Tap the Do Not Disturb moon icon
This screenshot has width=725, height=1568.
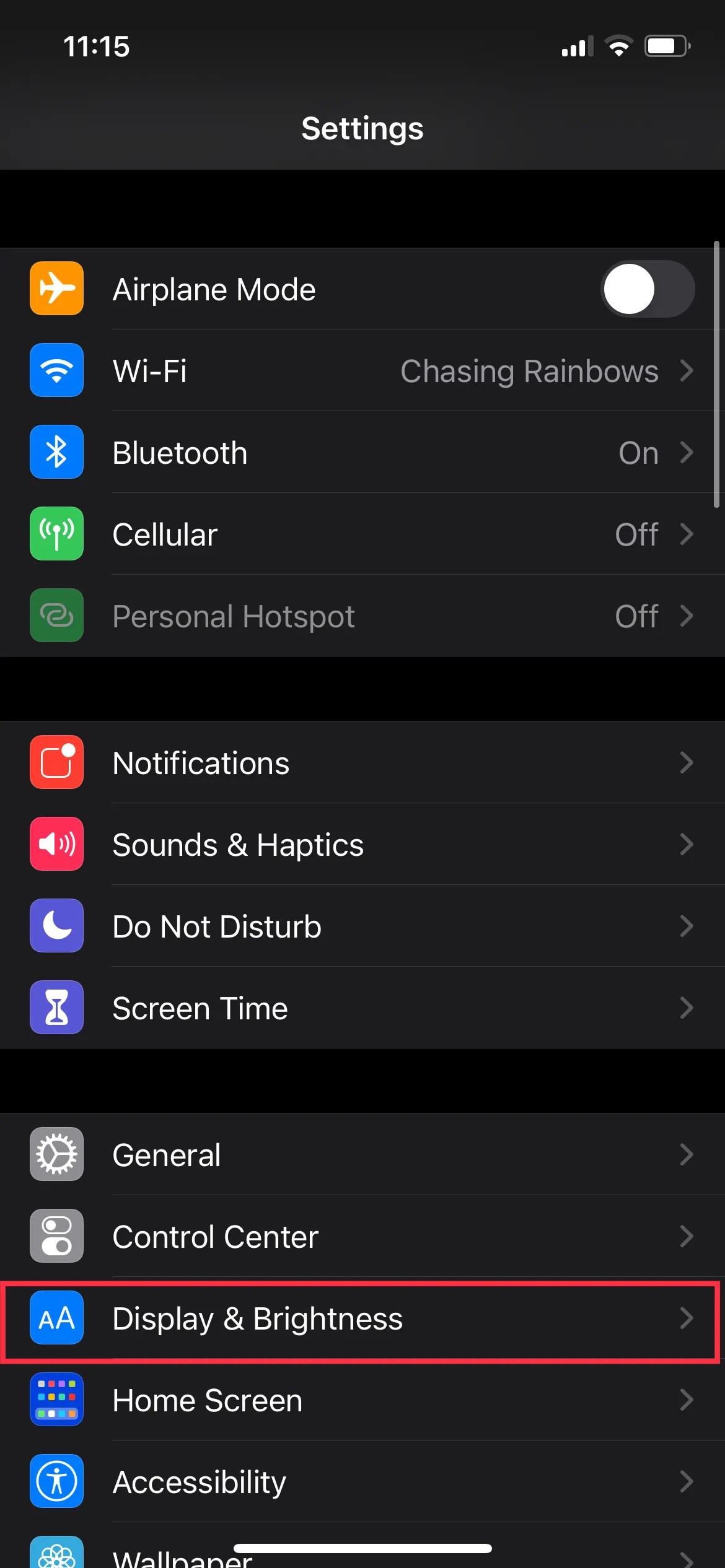[56, 926]
